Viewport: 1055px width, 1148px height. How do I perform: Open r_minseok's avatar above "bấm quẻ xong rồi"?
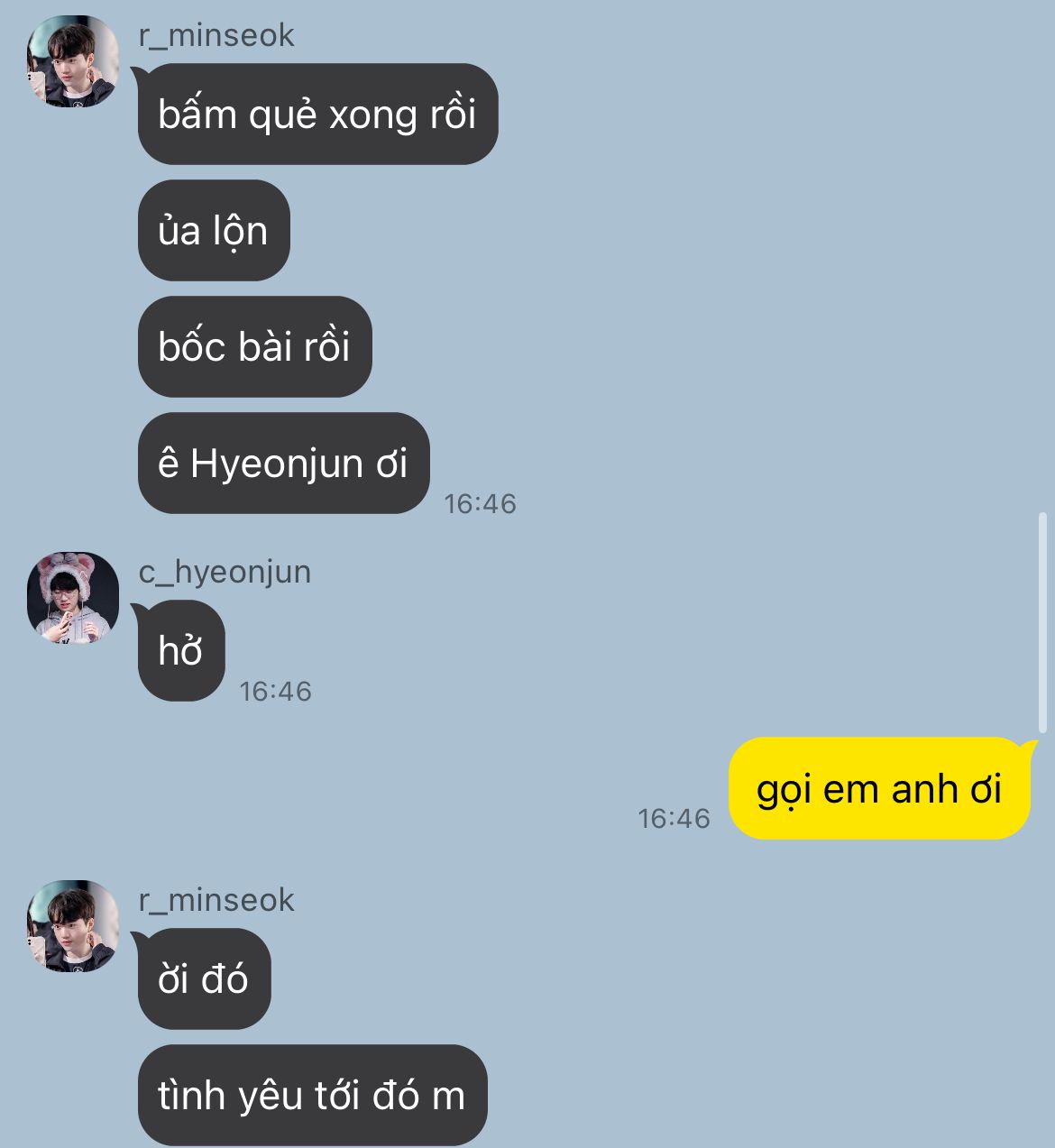[73, 61]
